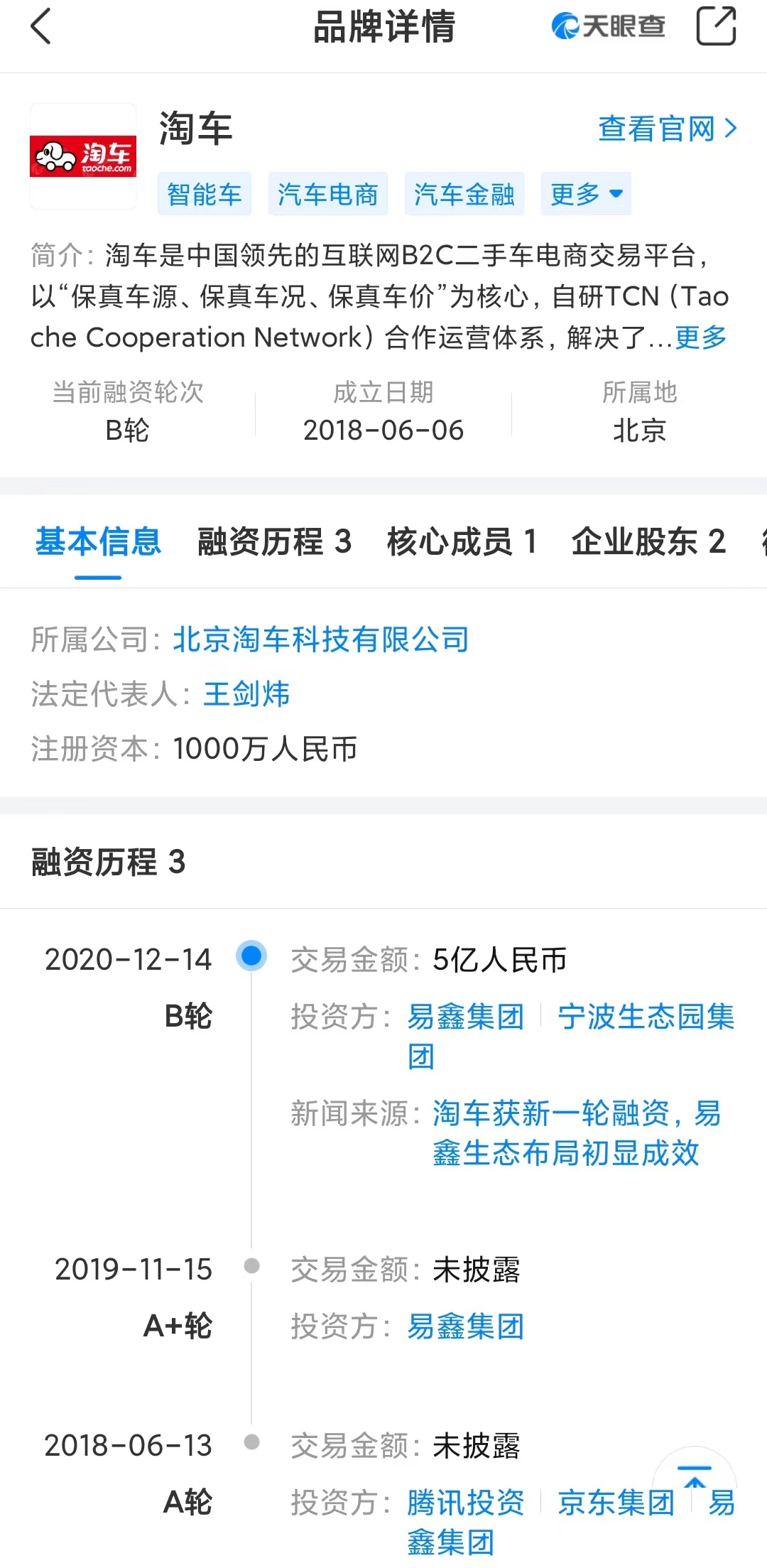The width and height of the screenshot is (767, 1568).
Task: Switch to the 融资历程 3 tab
Action: (x=275, y=542)
